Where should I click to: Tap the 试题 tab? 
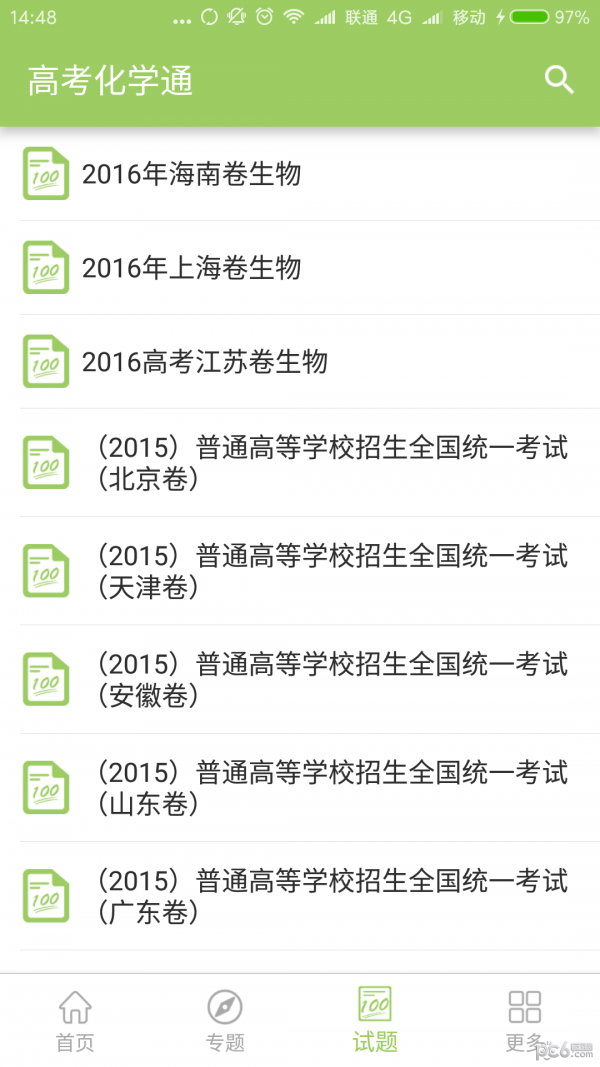[375, 1020]
